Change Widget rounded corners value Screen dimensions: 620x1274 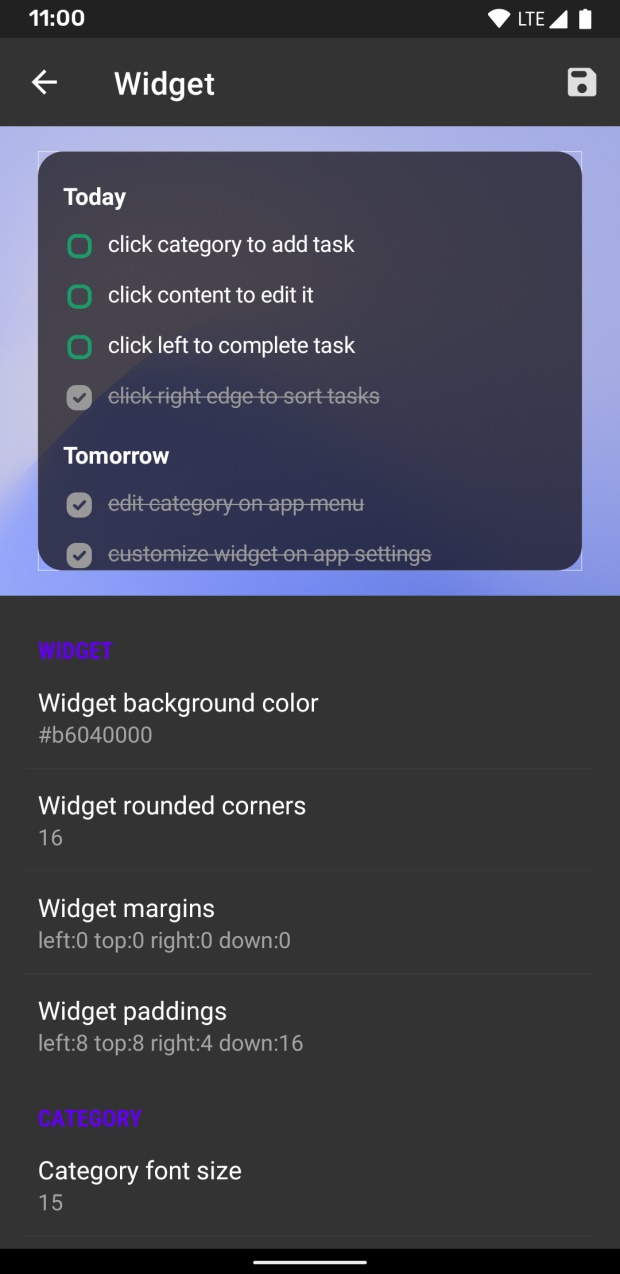pyautogui.click(x=310, y=820)
